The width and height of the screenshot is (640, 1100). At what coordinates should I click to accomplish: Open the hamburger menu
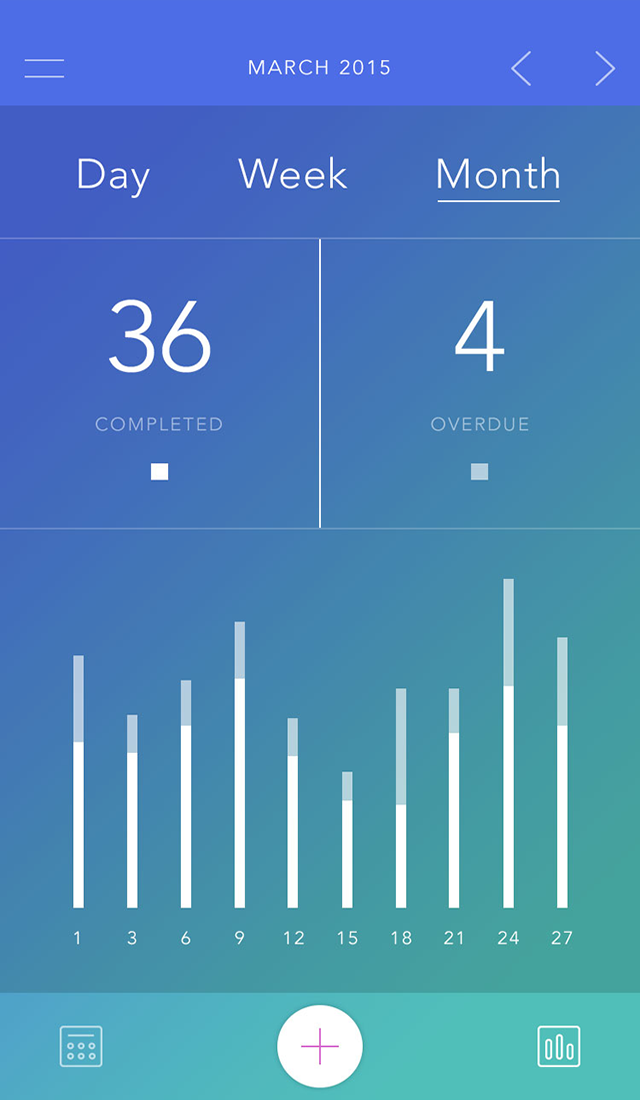tap(44, 68)
